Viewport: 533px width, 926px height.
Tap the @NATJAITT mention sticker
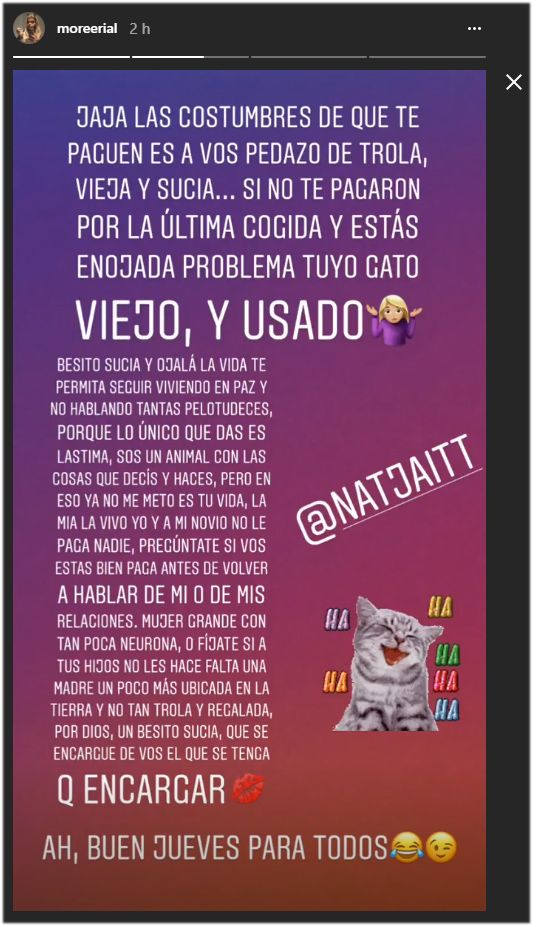(x=390, y=488)
